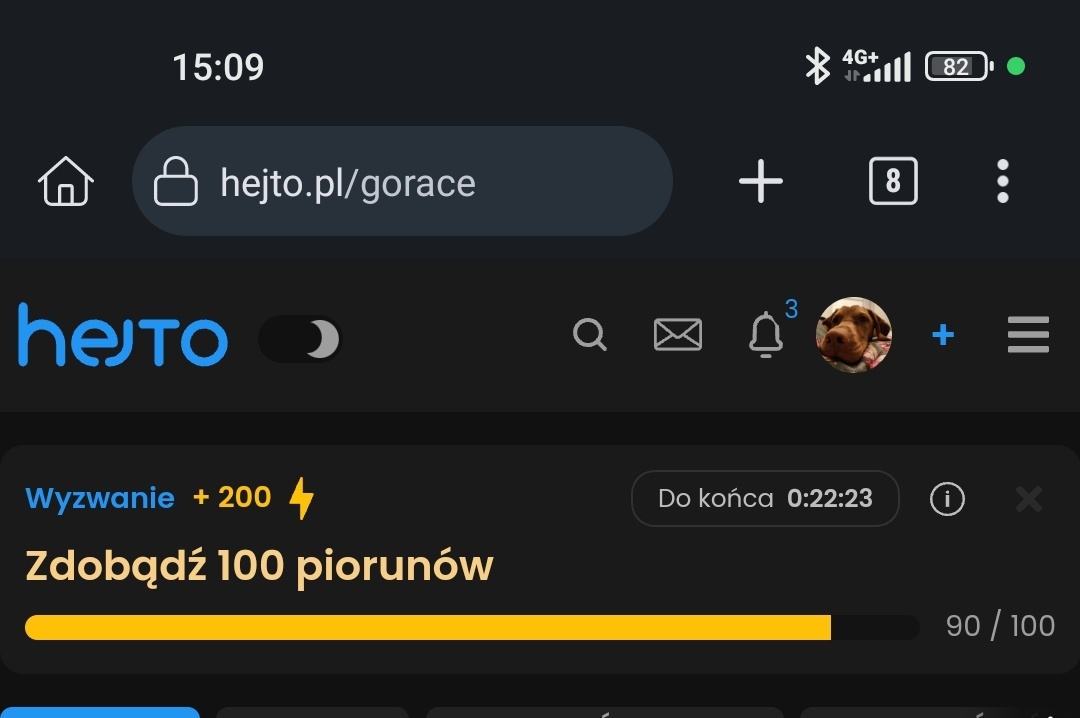The height and width of the screenshot is (718, 1080).
Task: Open the hamburger menu
Action: coord(1028,335)
